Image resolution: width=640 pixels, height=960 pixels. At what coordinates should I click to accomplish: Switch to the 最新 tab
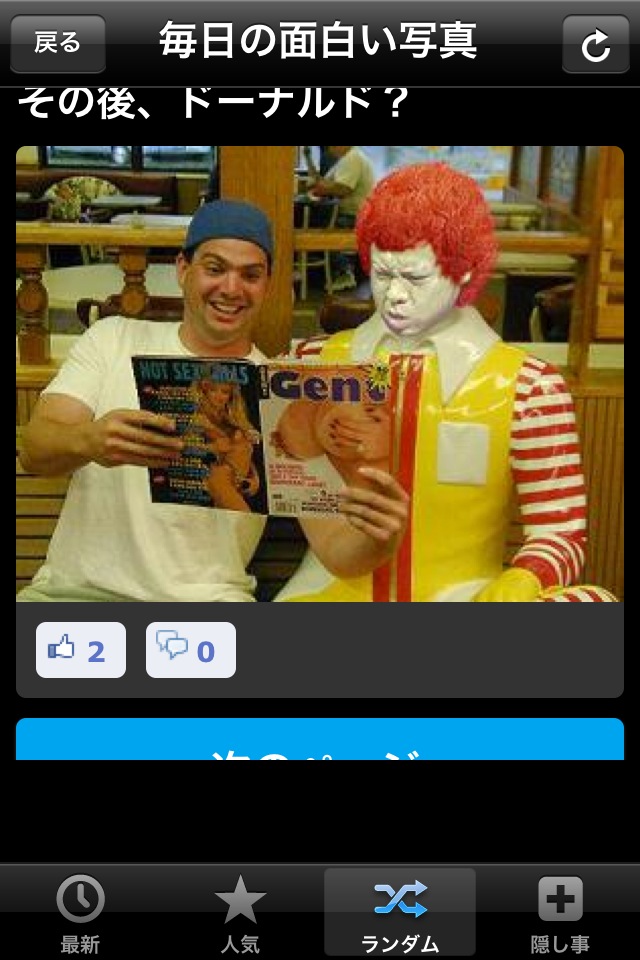tap(80, 912)
